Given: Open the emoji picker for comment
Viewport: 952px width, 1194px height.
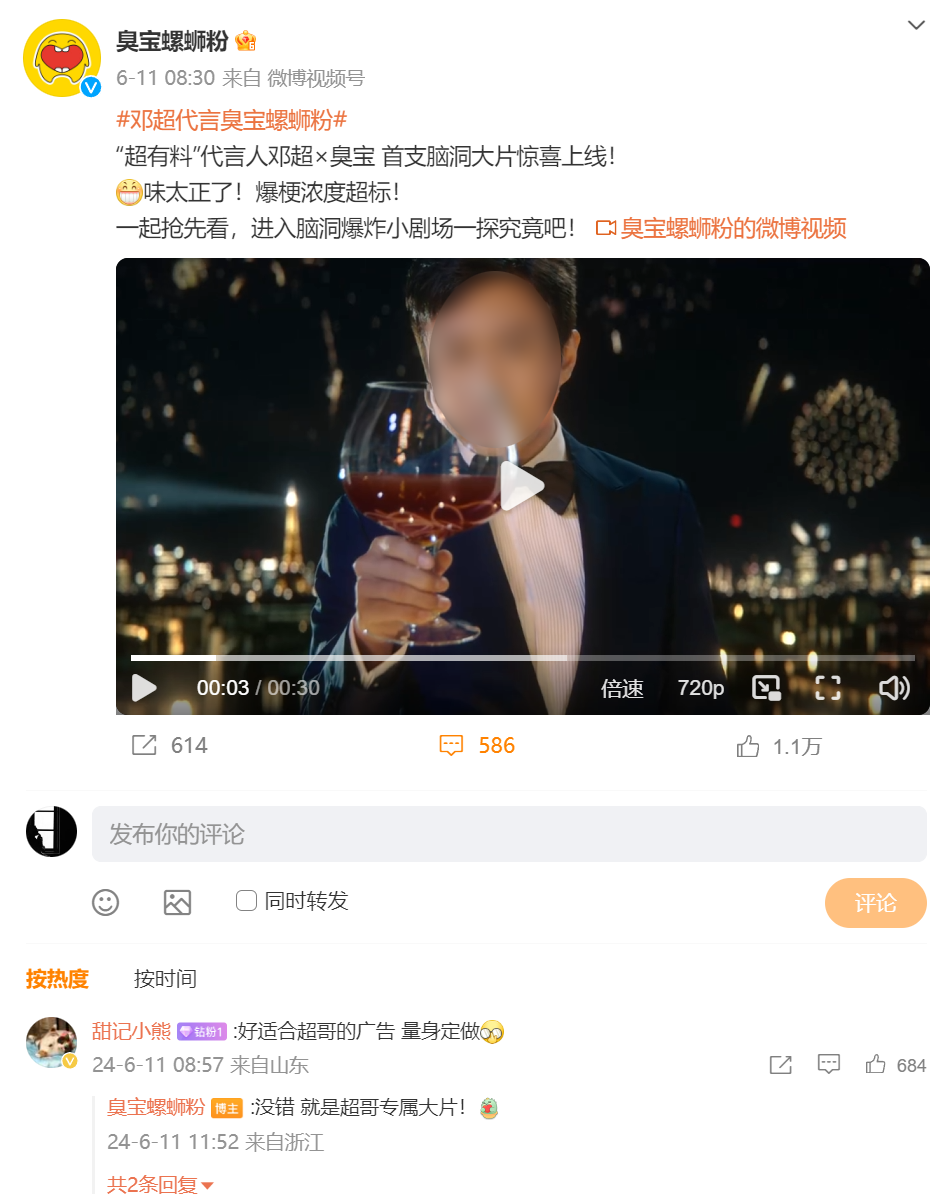Looking at the screenshot, I should coord(106,902).
